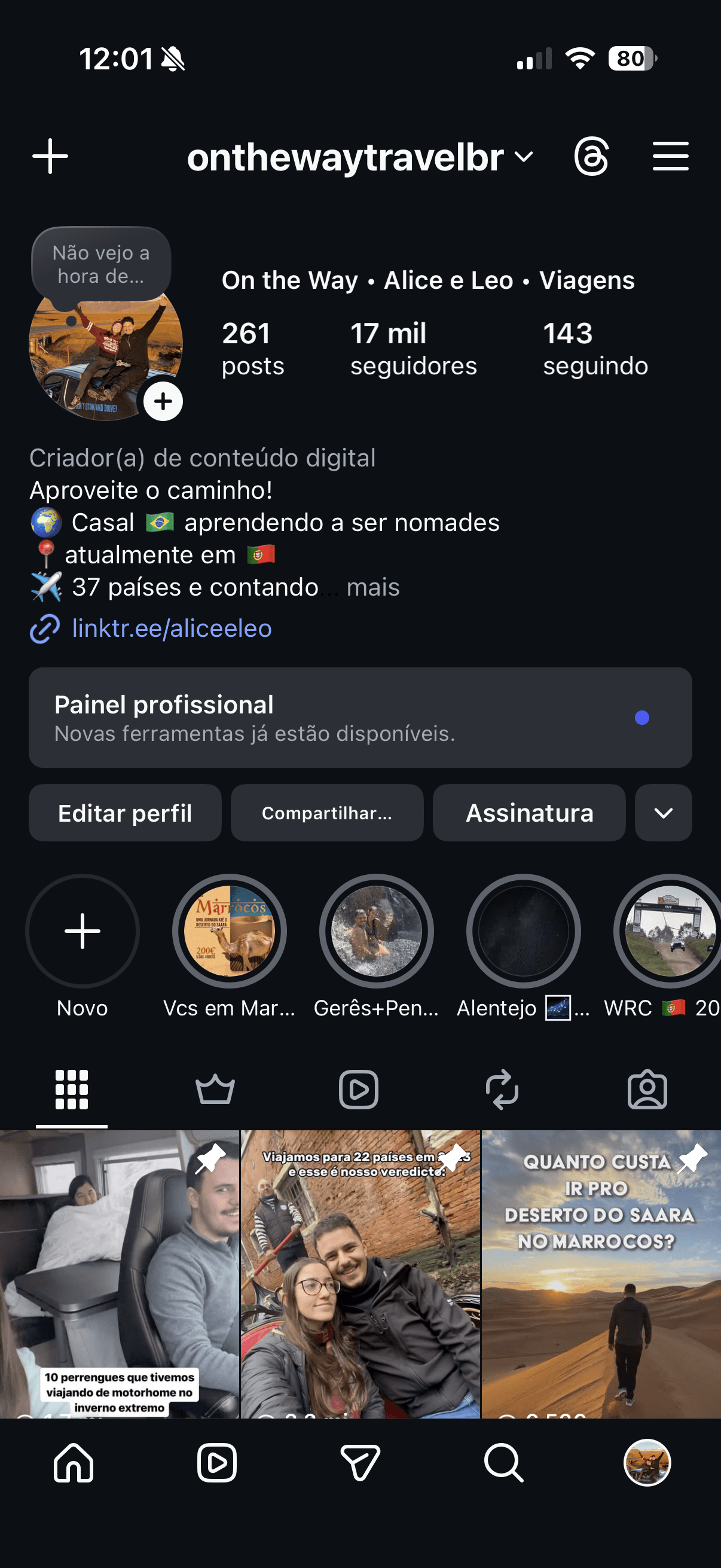Open the Alentejo highlight
721x1568 pixels.
(x=523, y=931)
